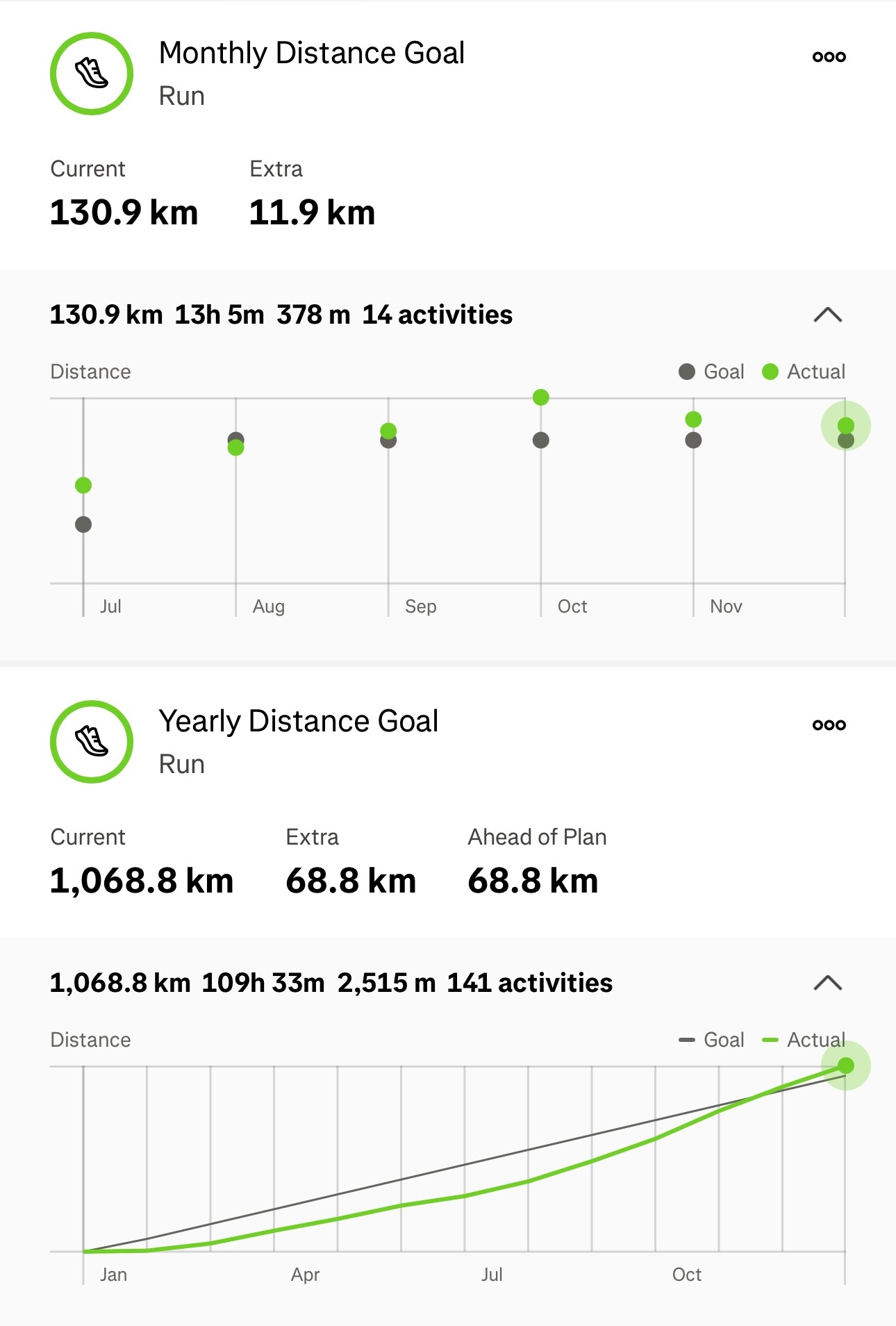Screen dimensions: 896x1326
Task: Select the November point on monthly chart
Action: (x=693, y=420)
